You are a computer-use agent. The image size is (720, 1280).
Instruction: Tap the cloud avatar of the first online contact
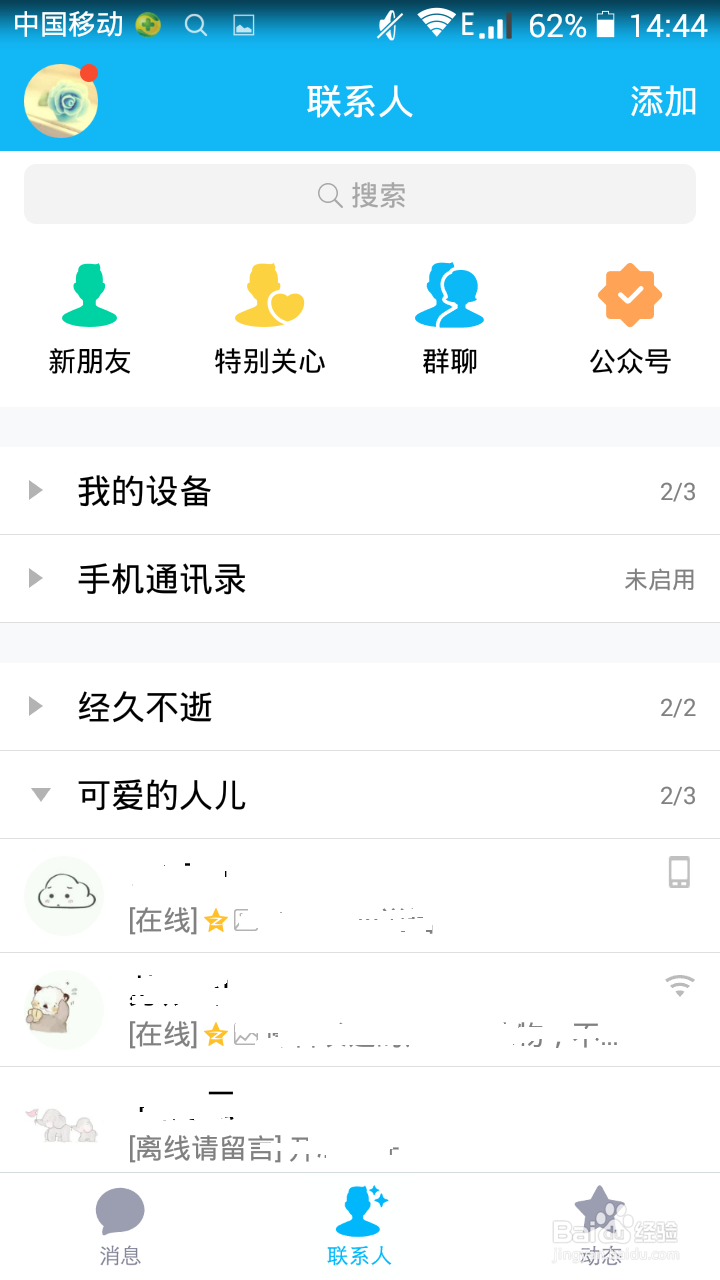coord(63,896)
